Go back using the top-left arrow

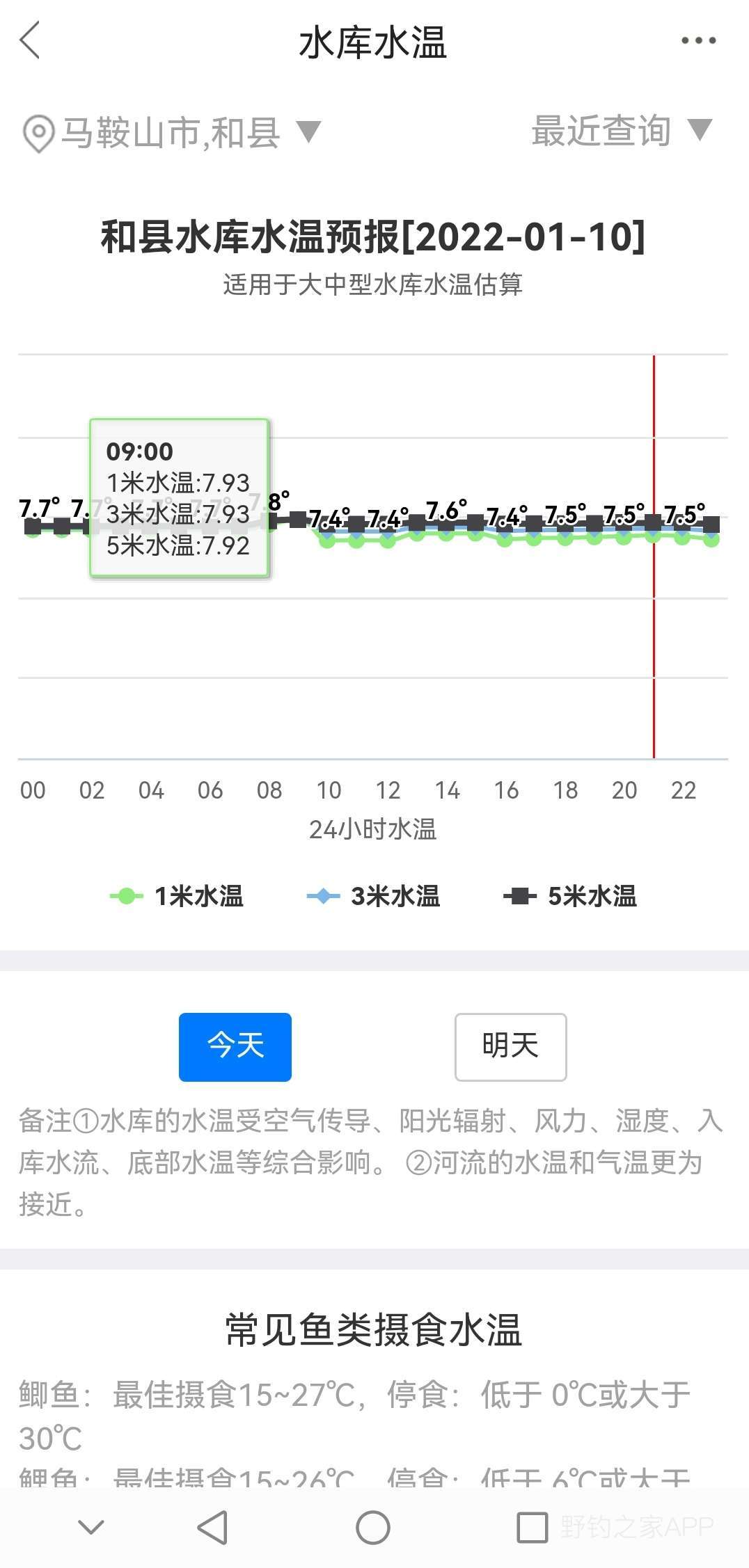pyautogui.click(x=30, y=40)
